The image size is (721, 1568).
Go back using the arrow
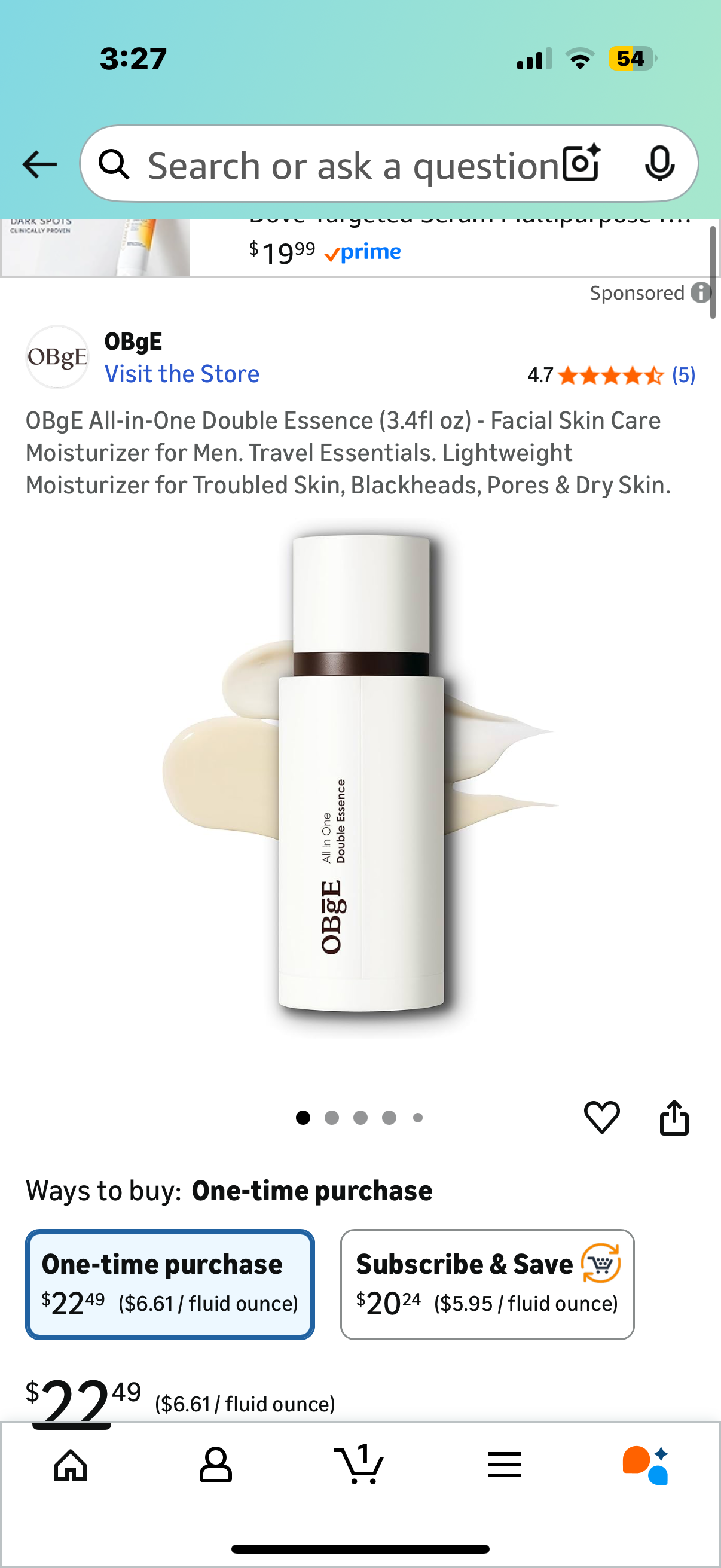click(x=39, y=164)
